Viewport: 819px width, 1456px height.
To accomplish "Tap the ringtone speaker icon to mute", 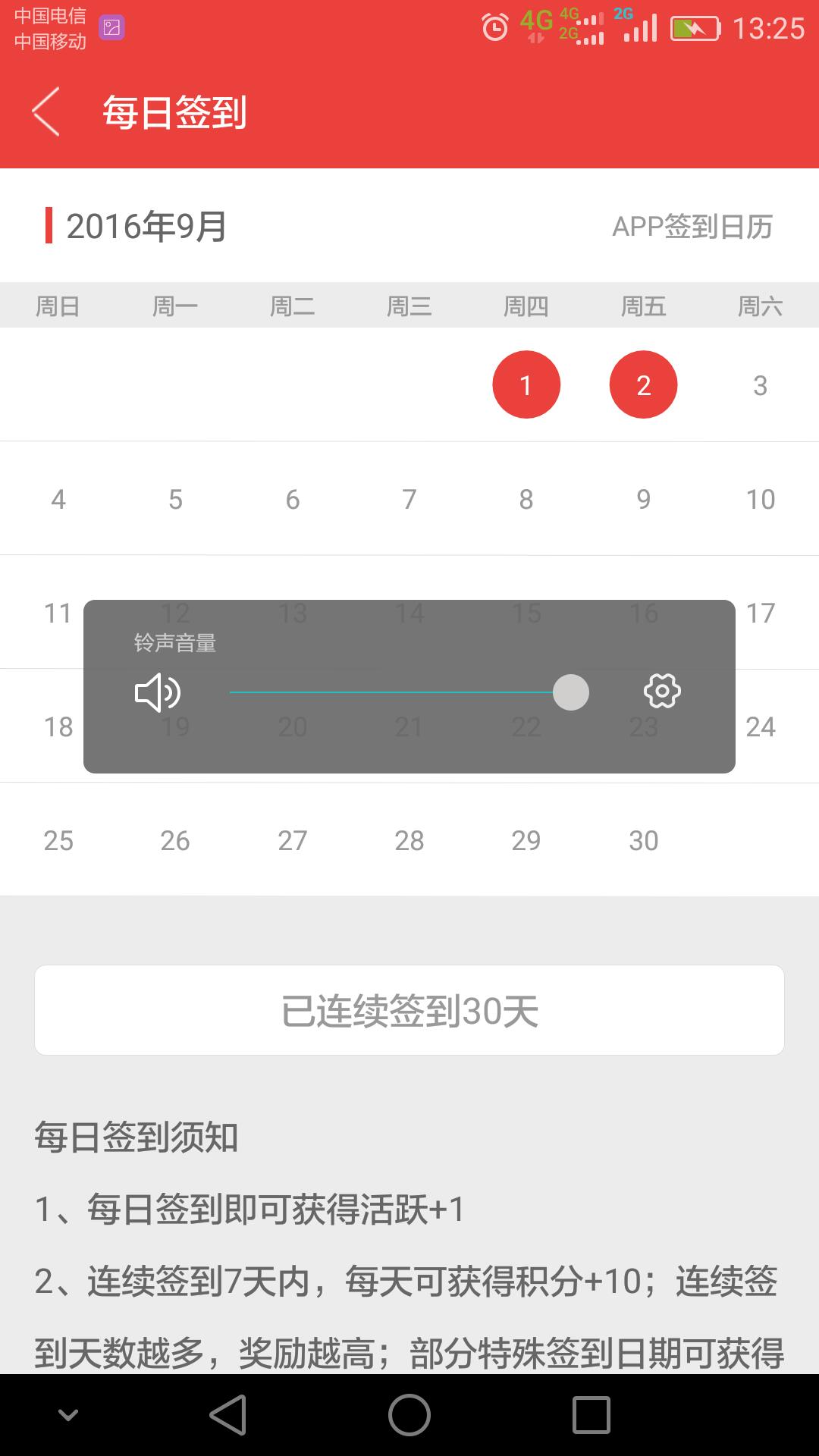I will pos(157,692).
